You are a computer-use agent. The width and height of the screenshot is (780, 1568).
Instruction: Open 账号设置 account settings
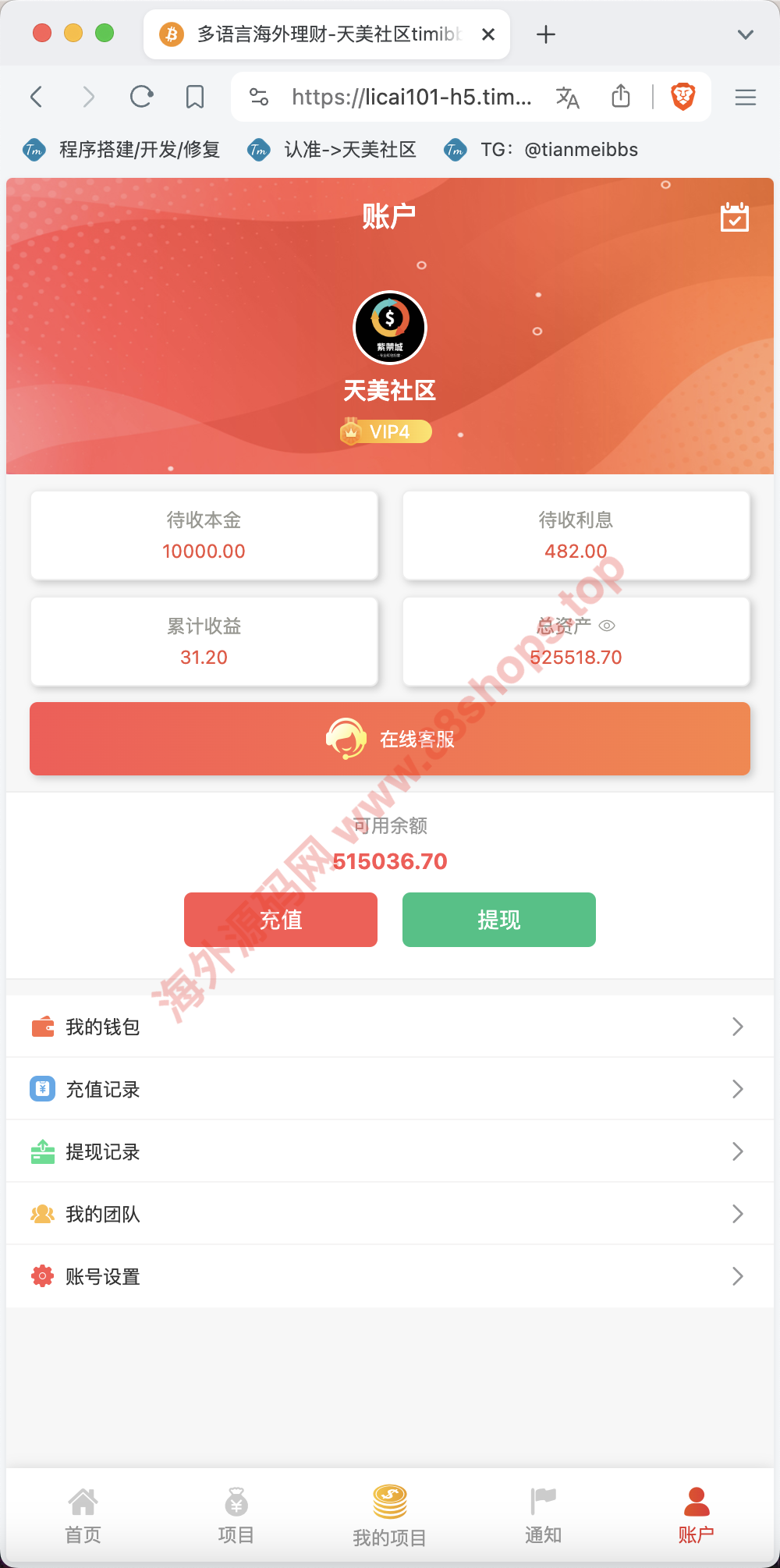tap(390, 1276)
